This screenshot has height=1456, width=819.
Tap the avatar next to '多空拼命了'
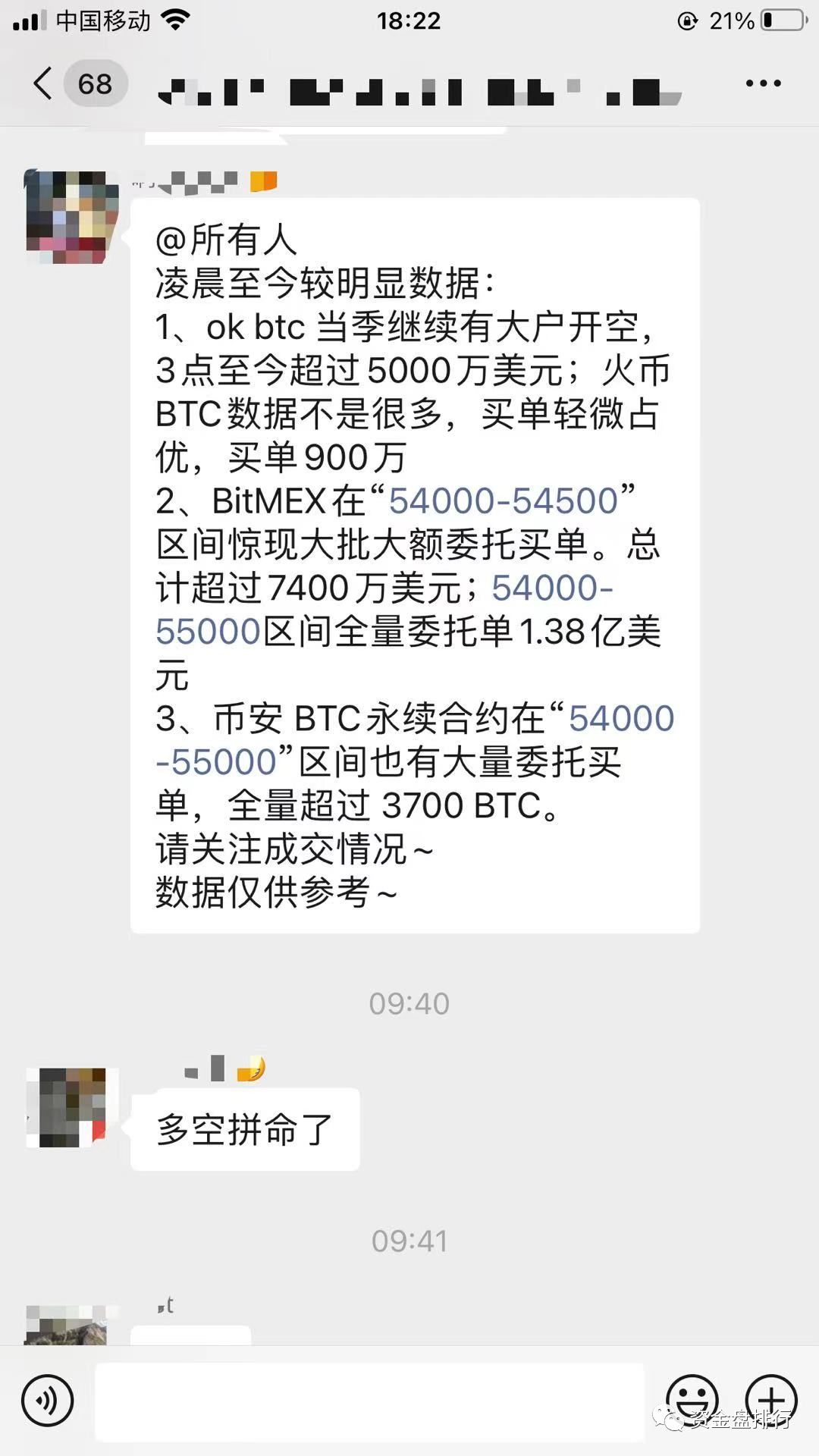[x=67, y=1107]
